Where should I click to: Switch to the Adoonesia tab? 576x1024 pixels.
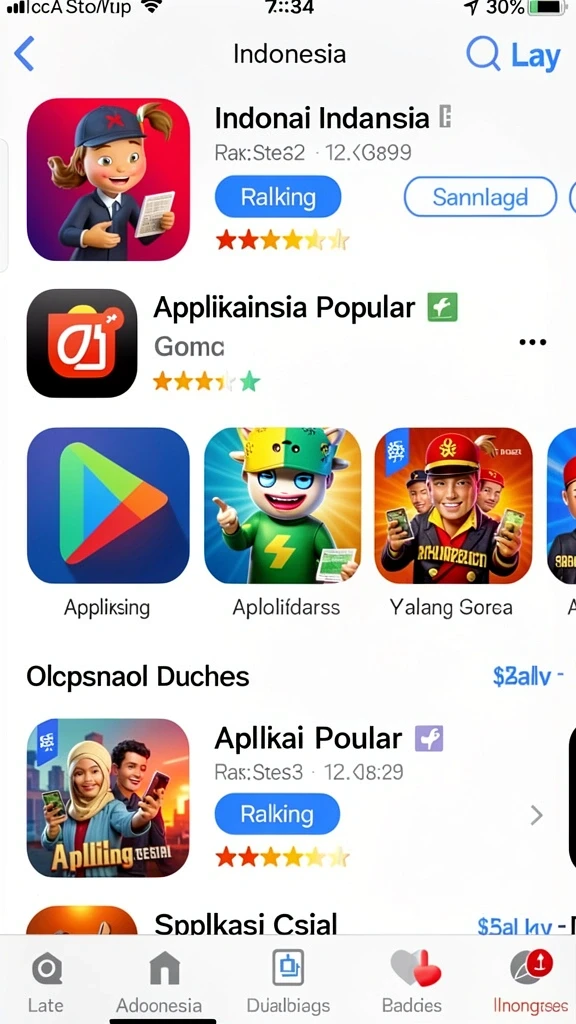click(x=159, y=981)
